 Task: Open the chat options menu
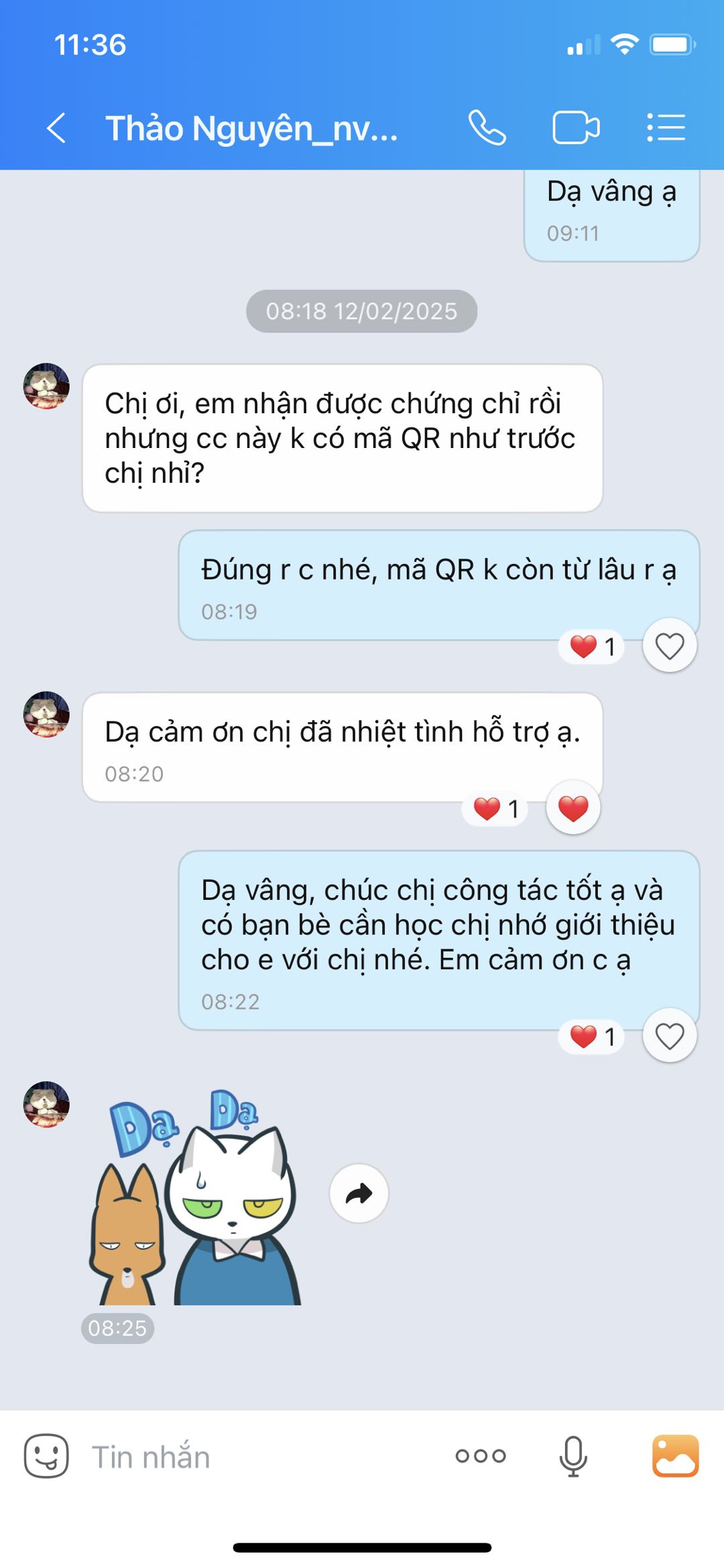click(x=666, y=127)
